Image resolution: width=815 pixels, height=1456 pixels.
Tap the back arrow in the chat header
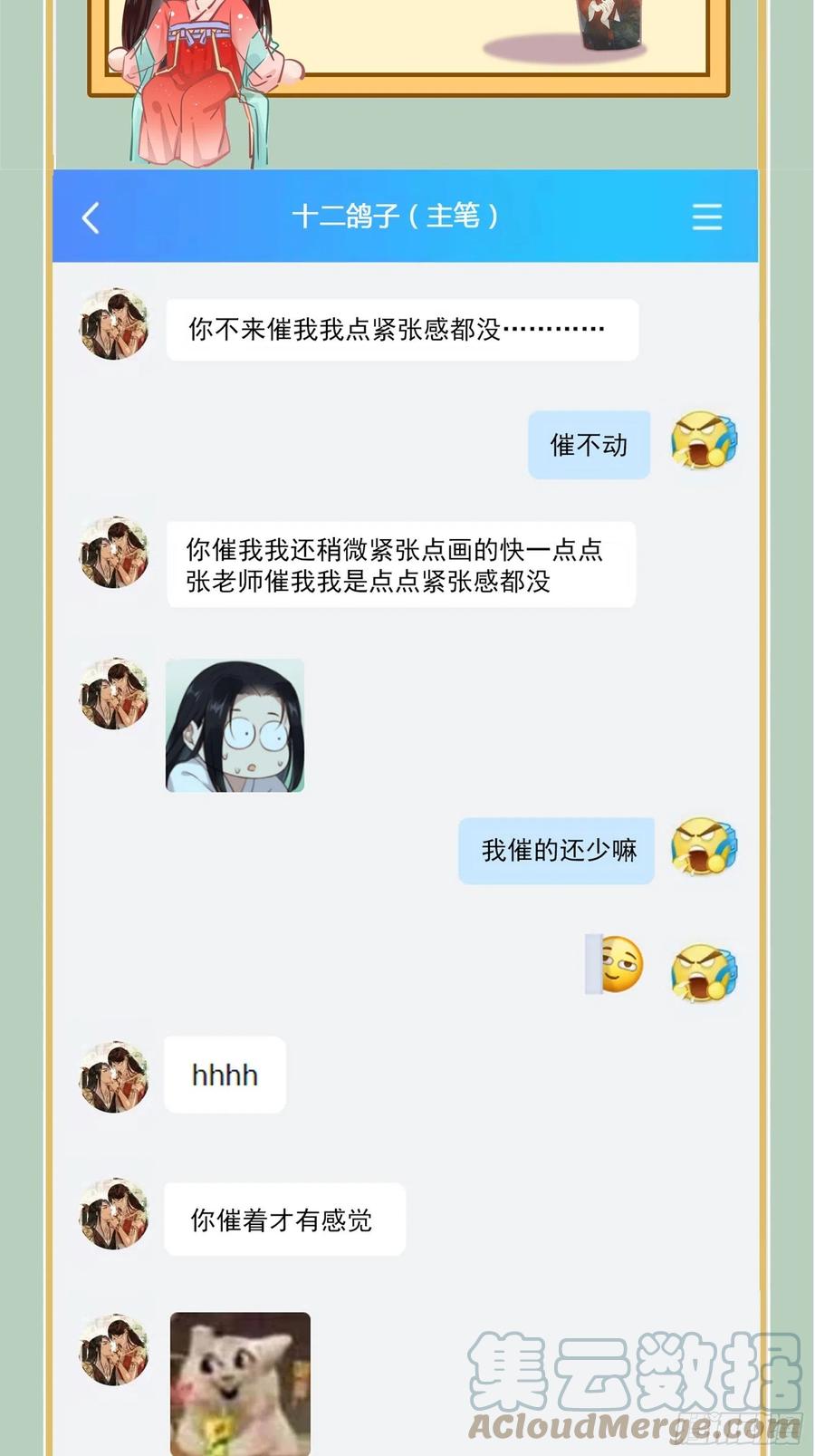pos(90,217)
